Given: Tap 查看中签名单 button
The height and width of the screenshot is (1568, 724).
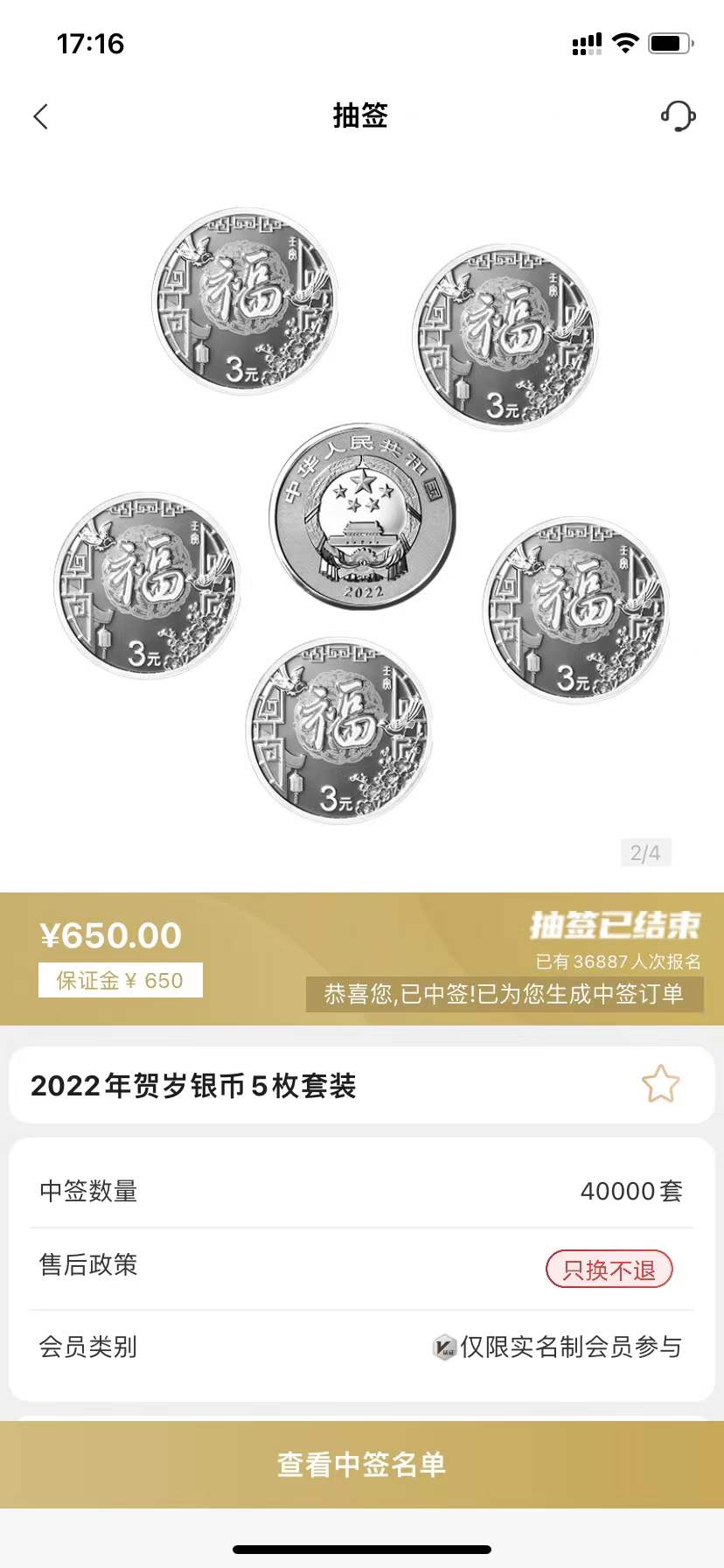Looking at the screenshot, I should (x=362, y=1464).
